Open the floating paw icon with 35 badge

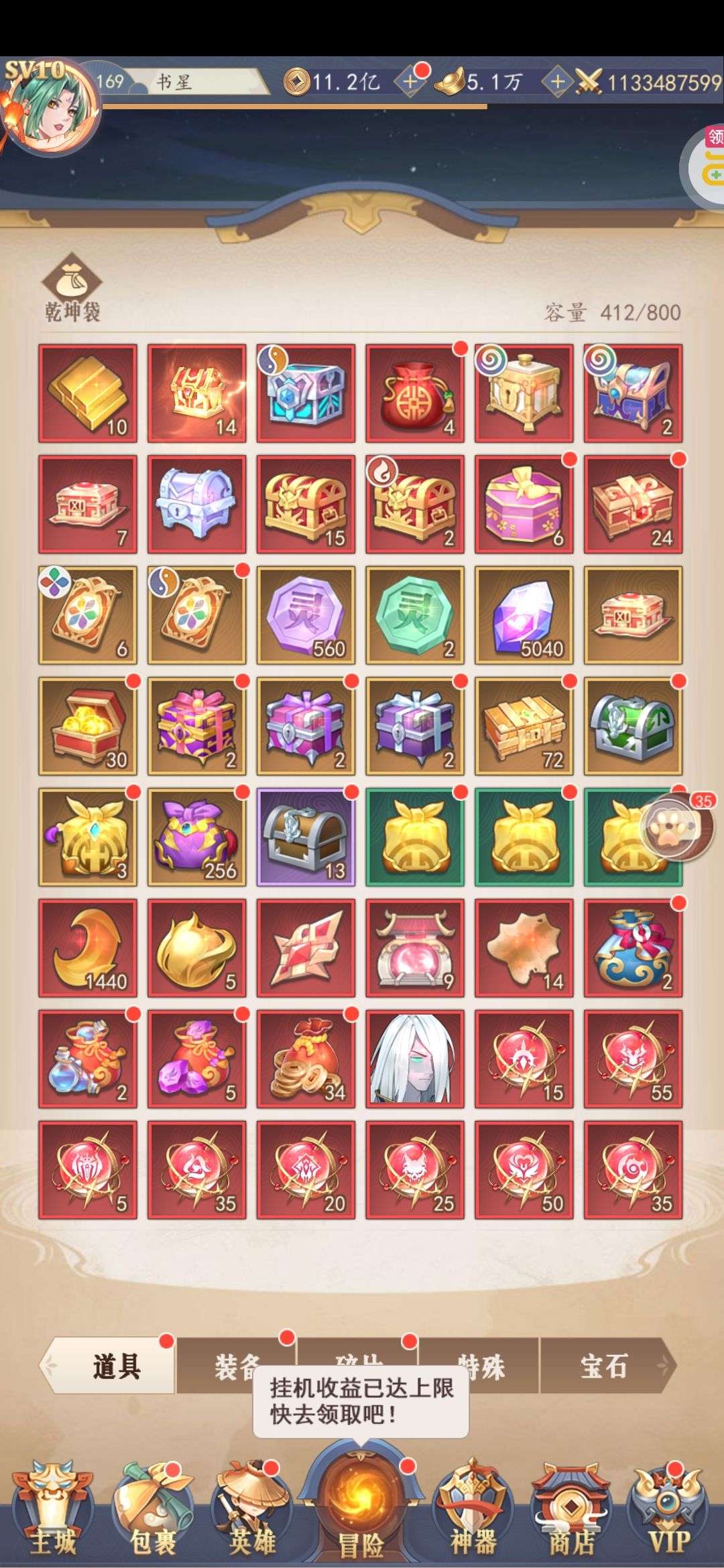(676, 827)
